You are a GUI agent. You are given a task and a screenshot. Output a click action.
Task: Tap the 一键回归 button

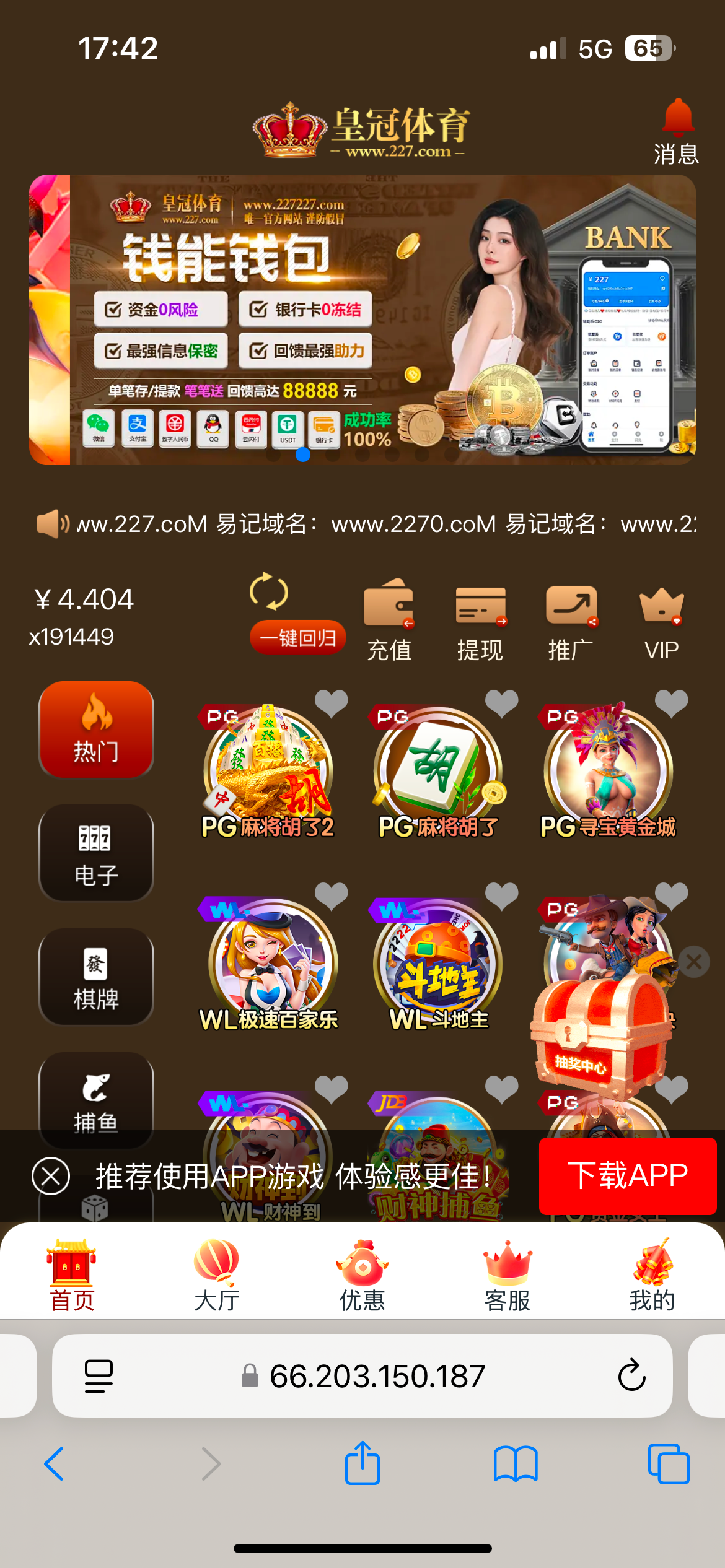298,637
